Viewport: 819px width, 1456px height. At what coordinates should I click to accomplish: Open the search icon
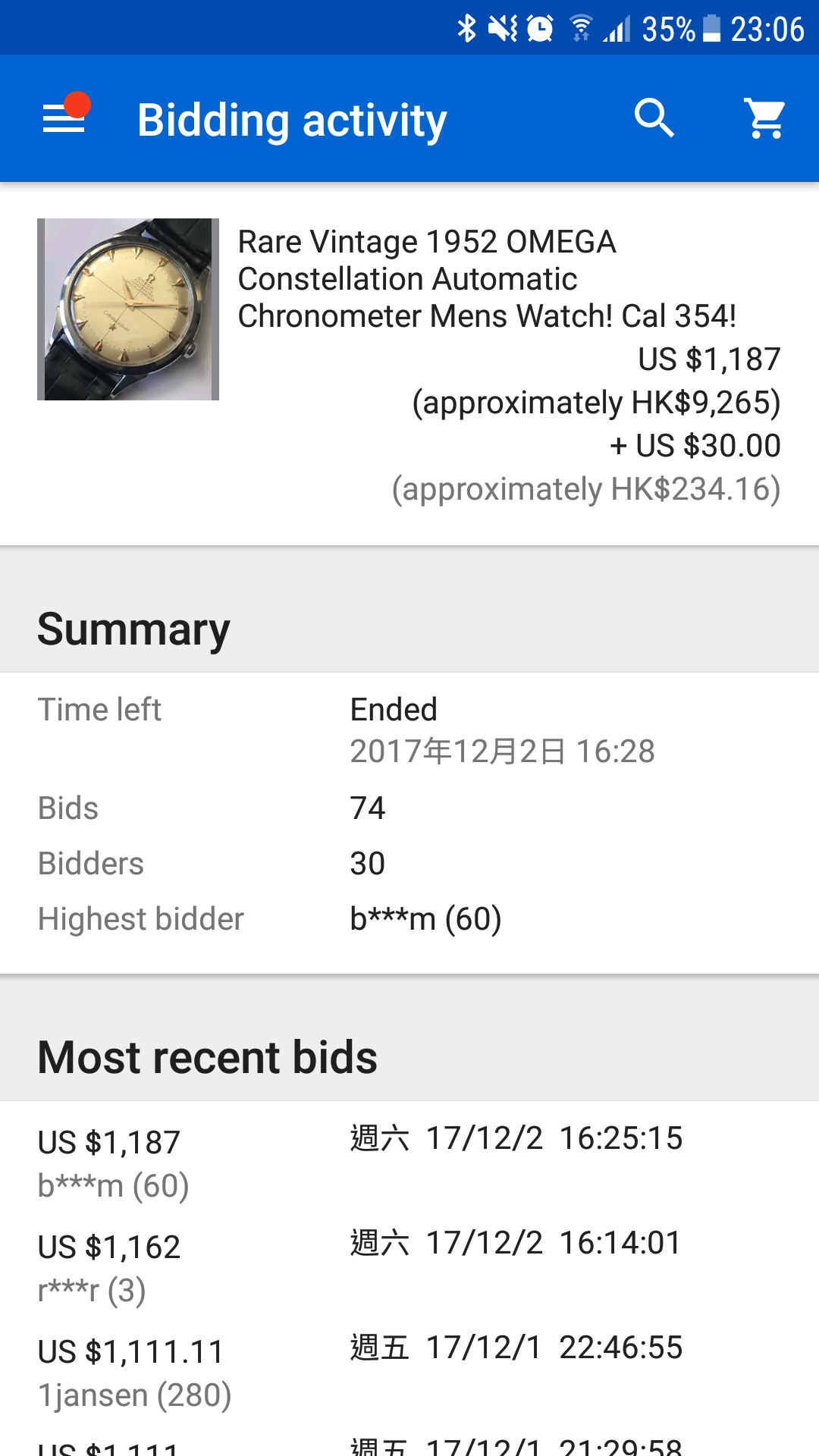coord(654,118)
